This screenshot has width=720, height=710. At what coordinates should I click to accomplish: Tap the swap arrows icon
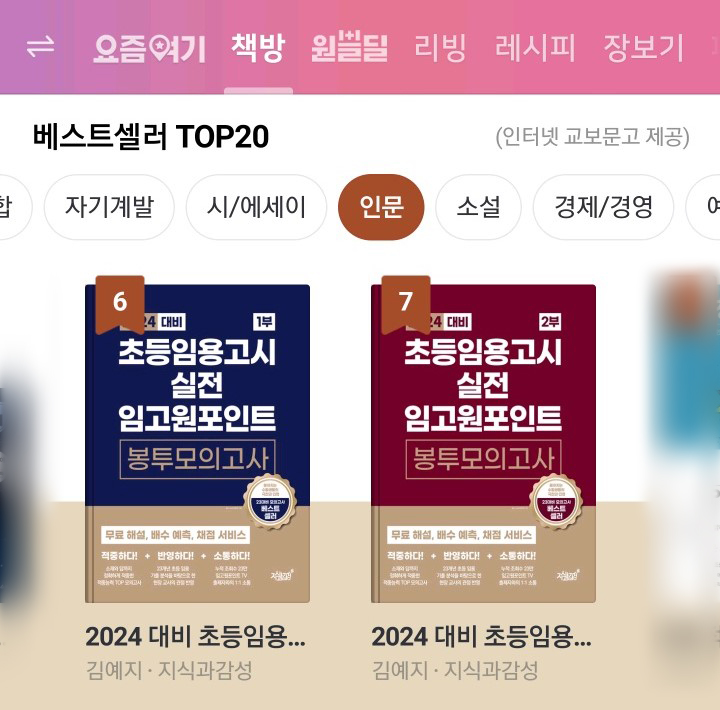coord(40,47)
